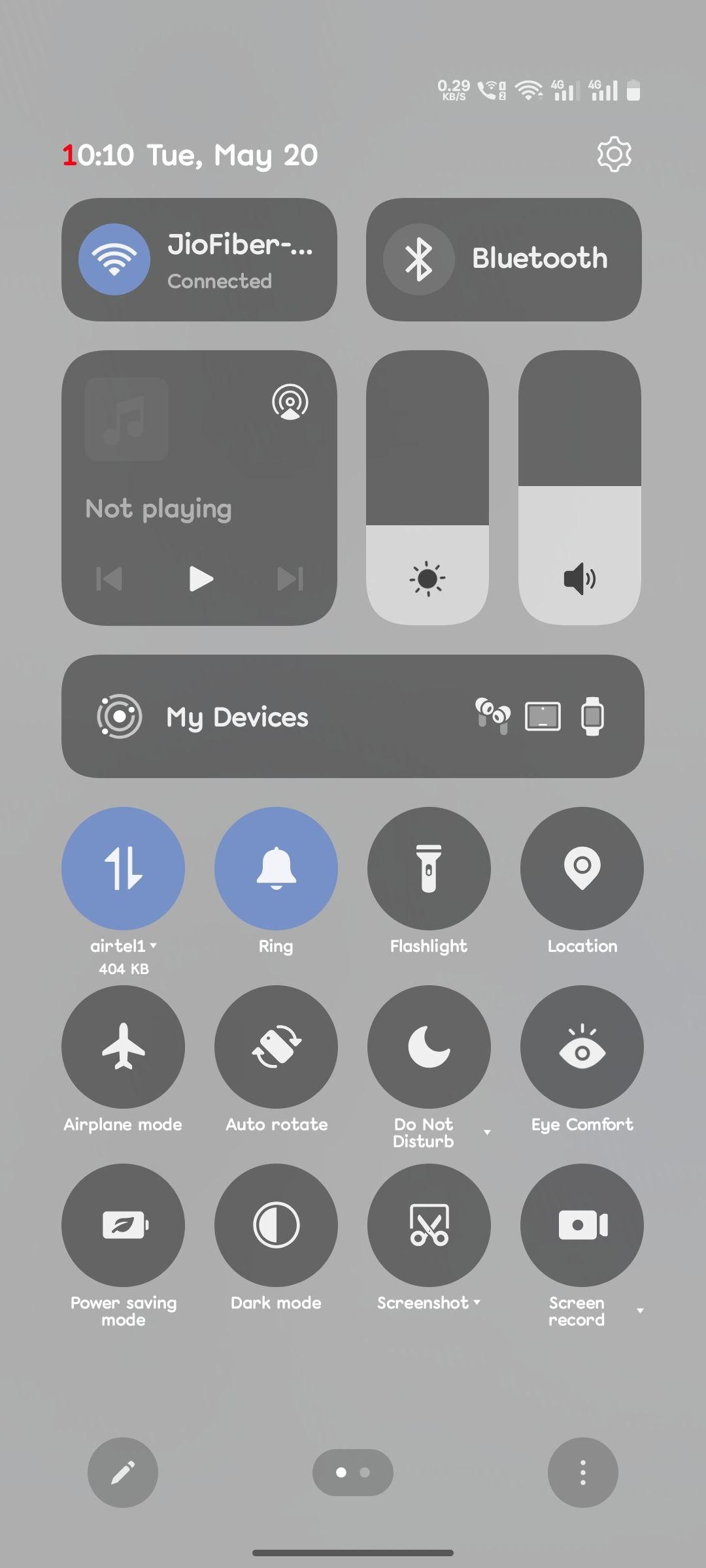Start Screen record
This screenshot has width=706, height=1568.
[582, 1225]
